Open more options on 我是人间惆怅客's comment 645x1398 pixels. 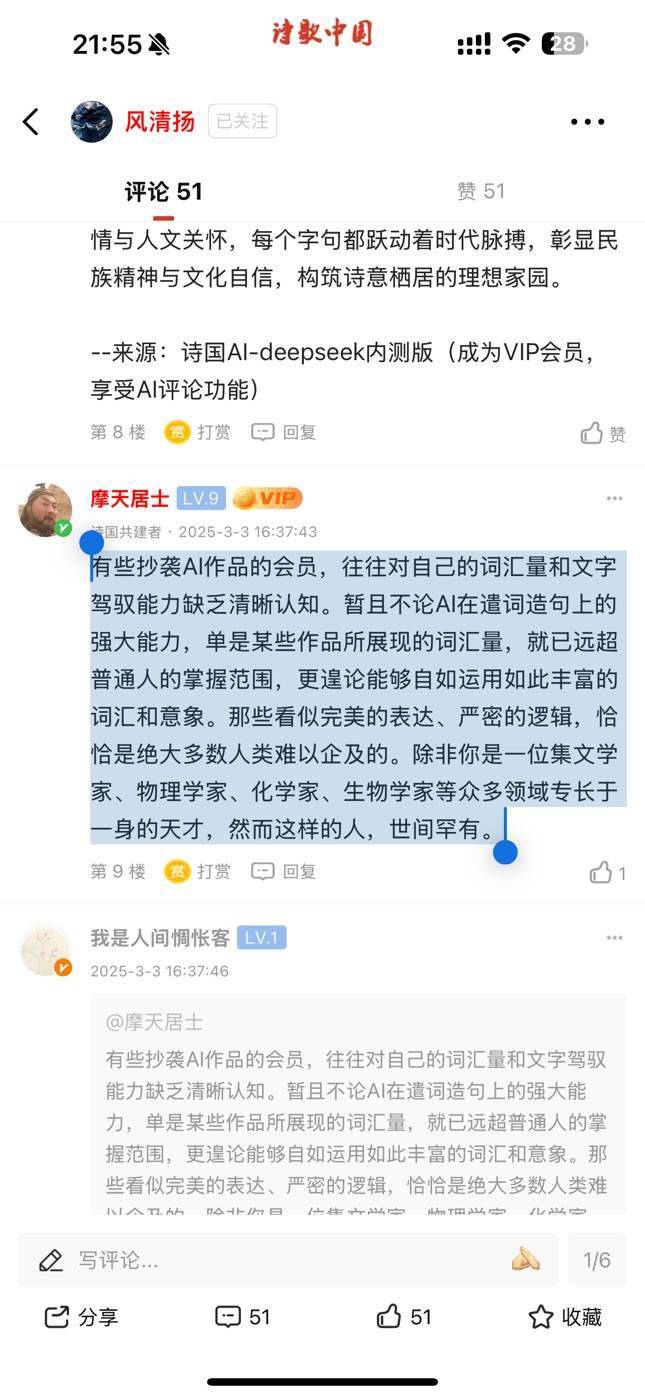click(614, 937)
